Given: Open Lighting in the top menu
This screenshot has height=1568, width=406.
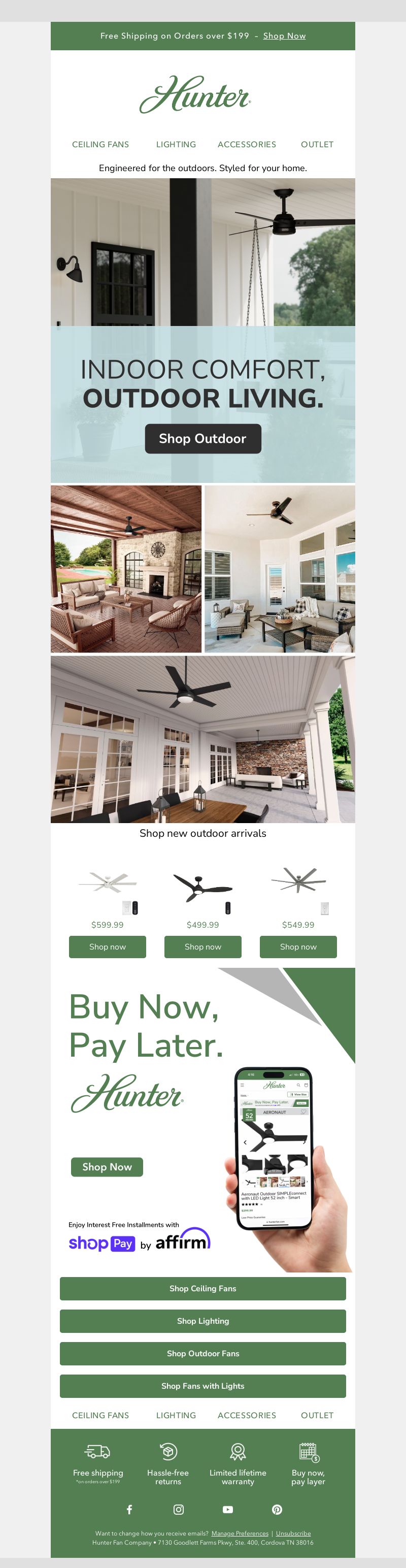Looking at the screenshot, I should point(176,144).
